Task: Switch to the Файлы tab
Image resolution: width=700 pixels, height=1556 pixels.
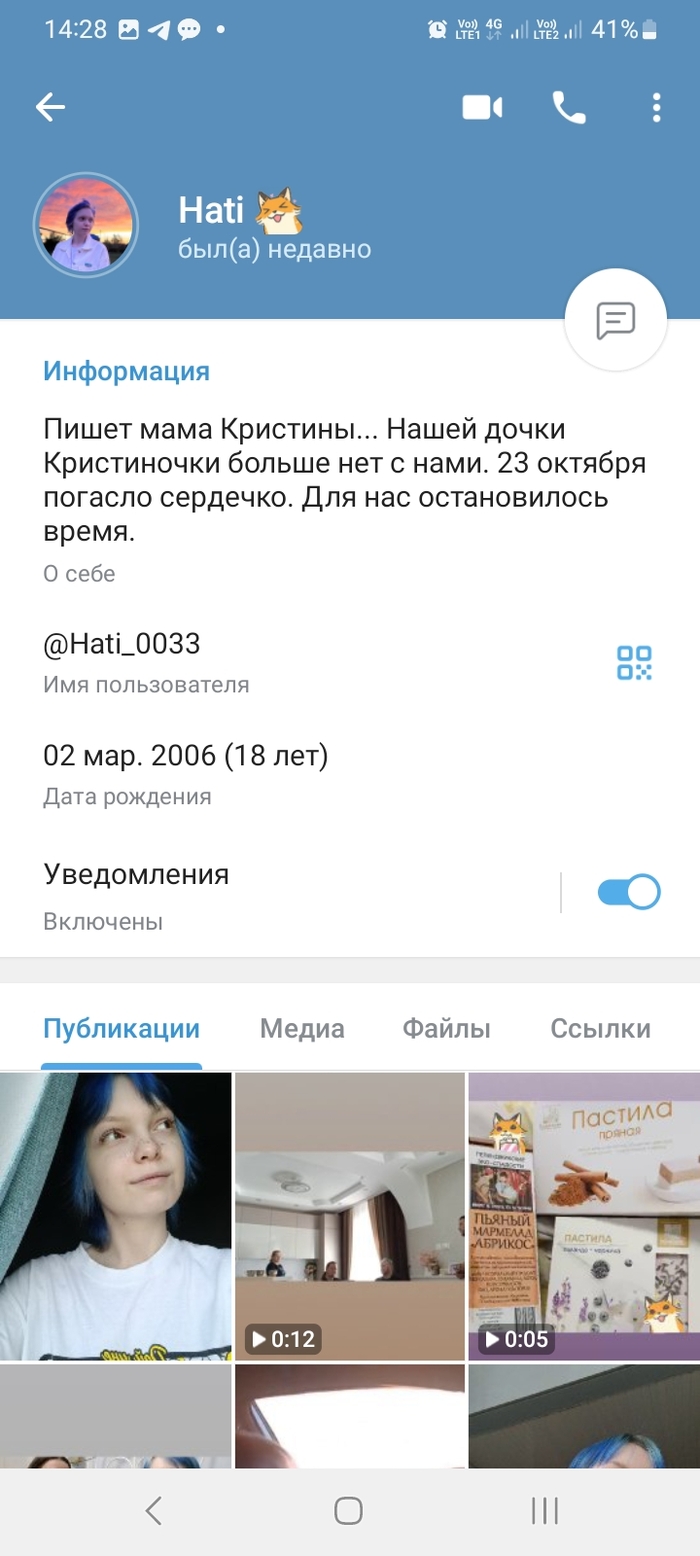Action: pyautogui.click(x=446, y=1029)
